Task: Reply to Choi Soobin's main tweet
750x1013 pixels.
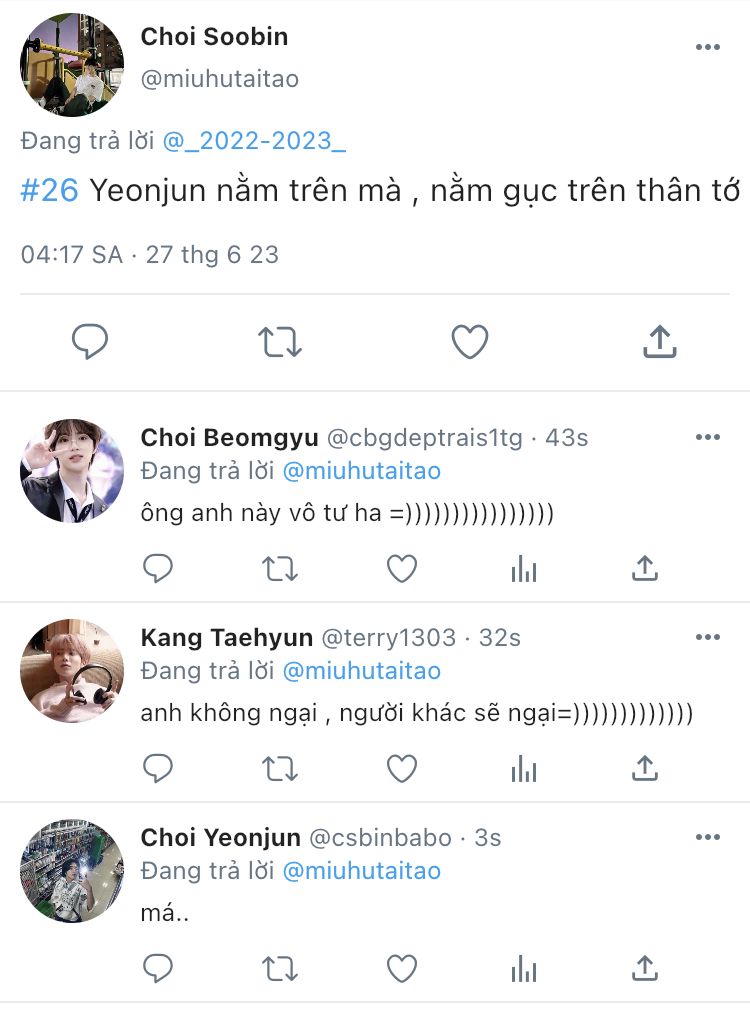Action: point(90,343)
